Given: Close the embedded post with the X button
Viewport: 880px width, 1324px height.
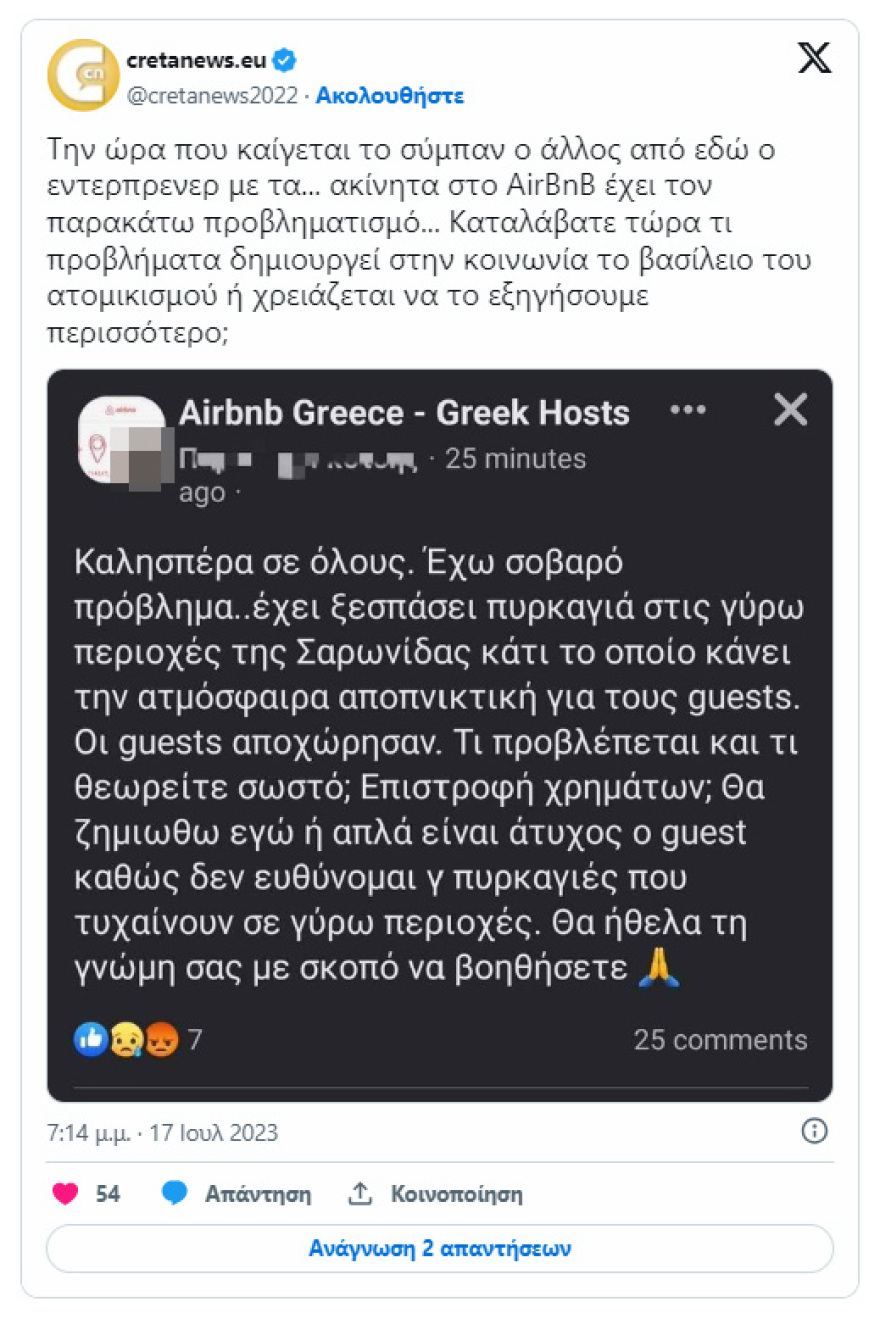Looking at the screenshot, I should pos(790,409).
